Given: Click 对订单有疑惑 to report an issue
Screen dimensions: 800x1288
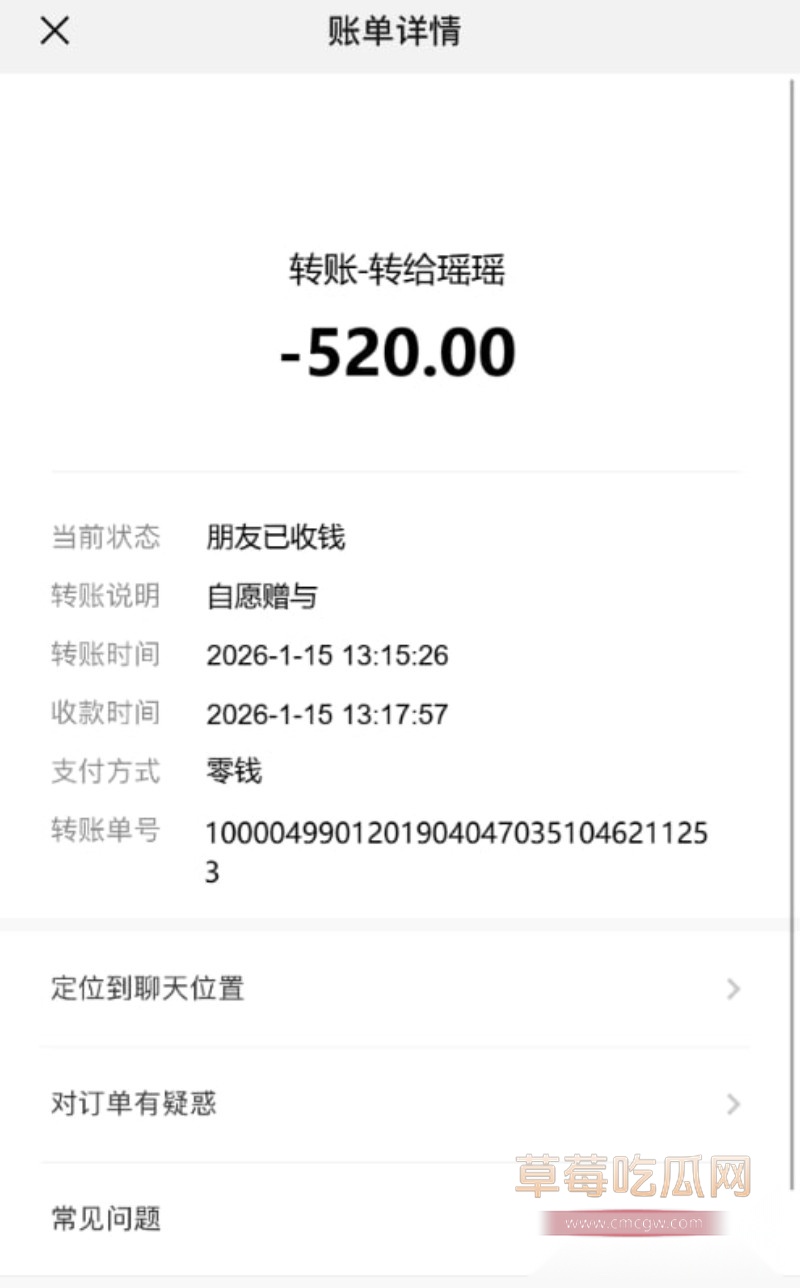Looking at the screenshot, I should click(x=135, y=1104).
